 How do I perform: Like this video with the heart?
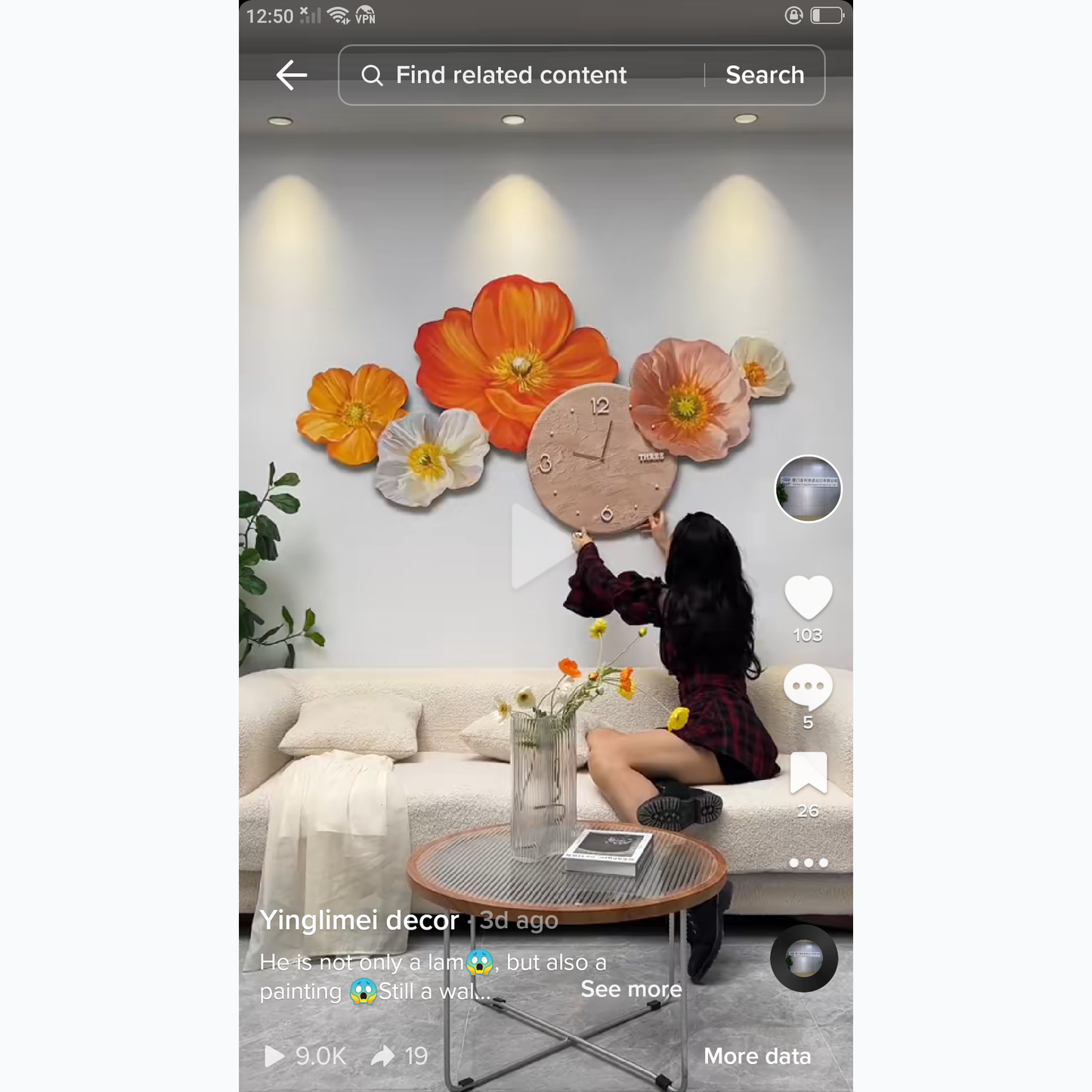point(808,596)
